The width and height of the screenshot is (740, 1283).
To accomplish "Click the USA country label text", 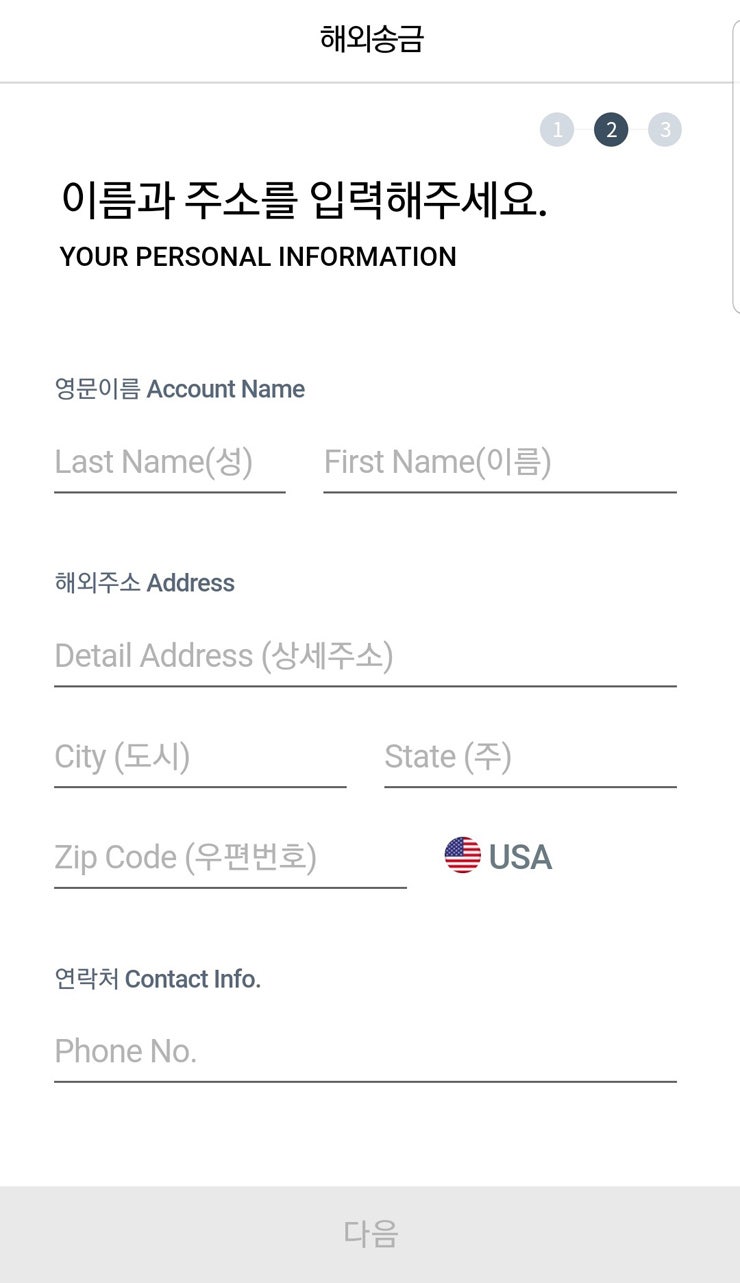I will pyautogui.click(x=519, y=856).
